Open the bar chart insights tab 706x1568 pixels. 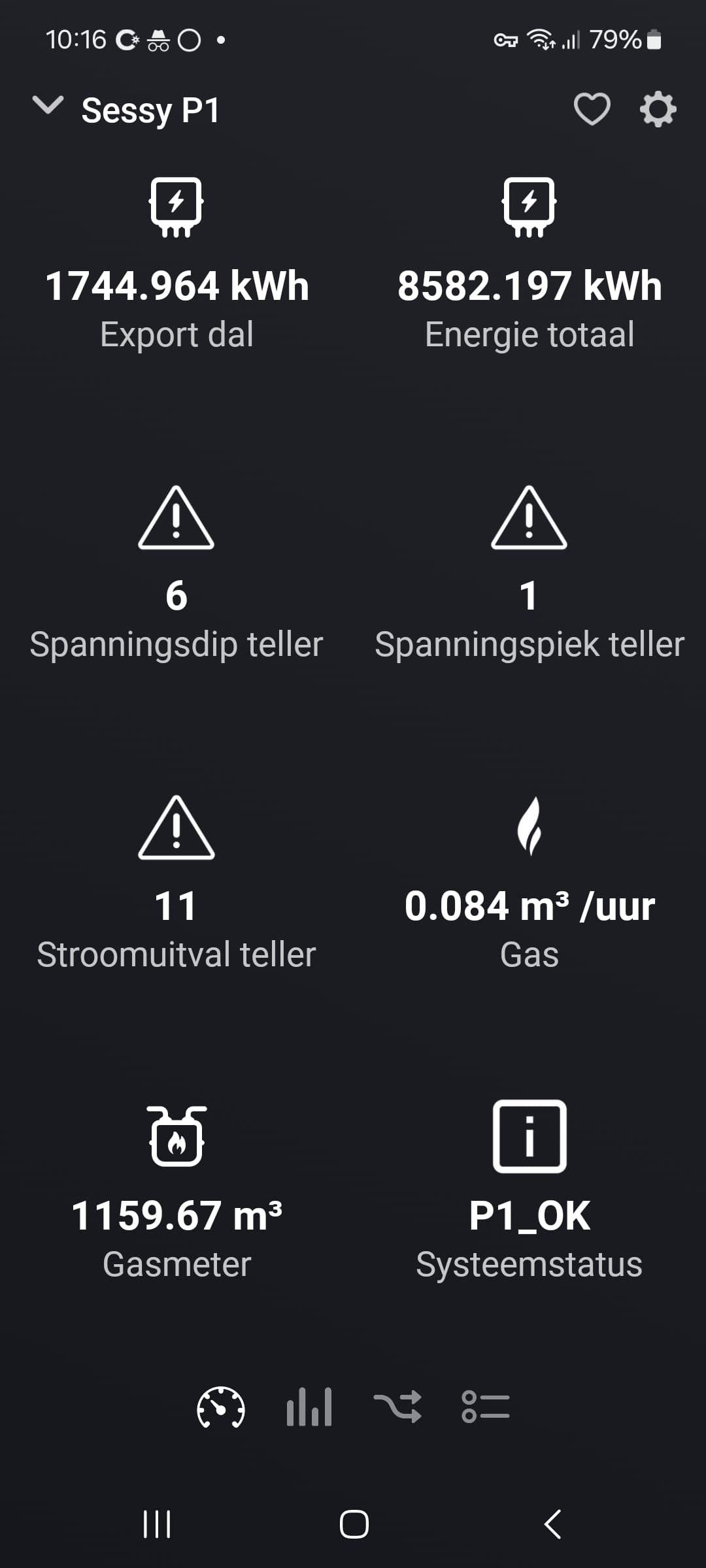tap(309, 1407)
